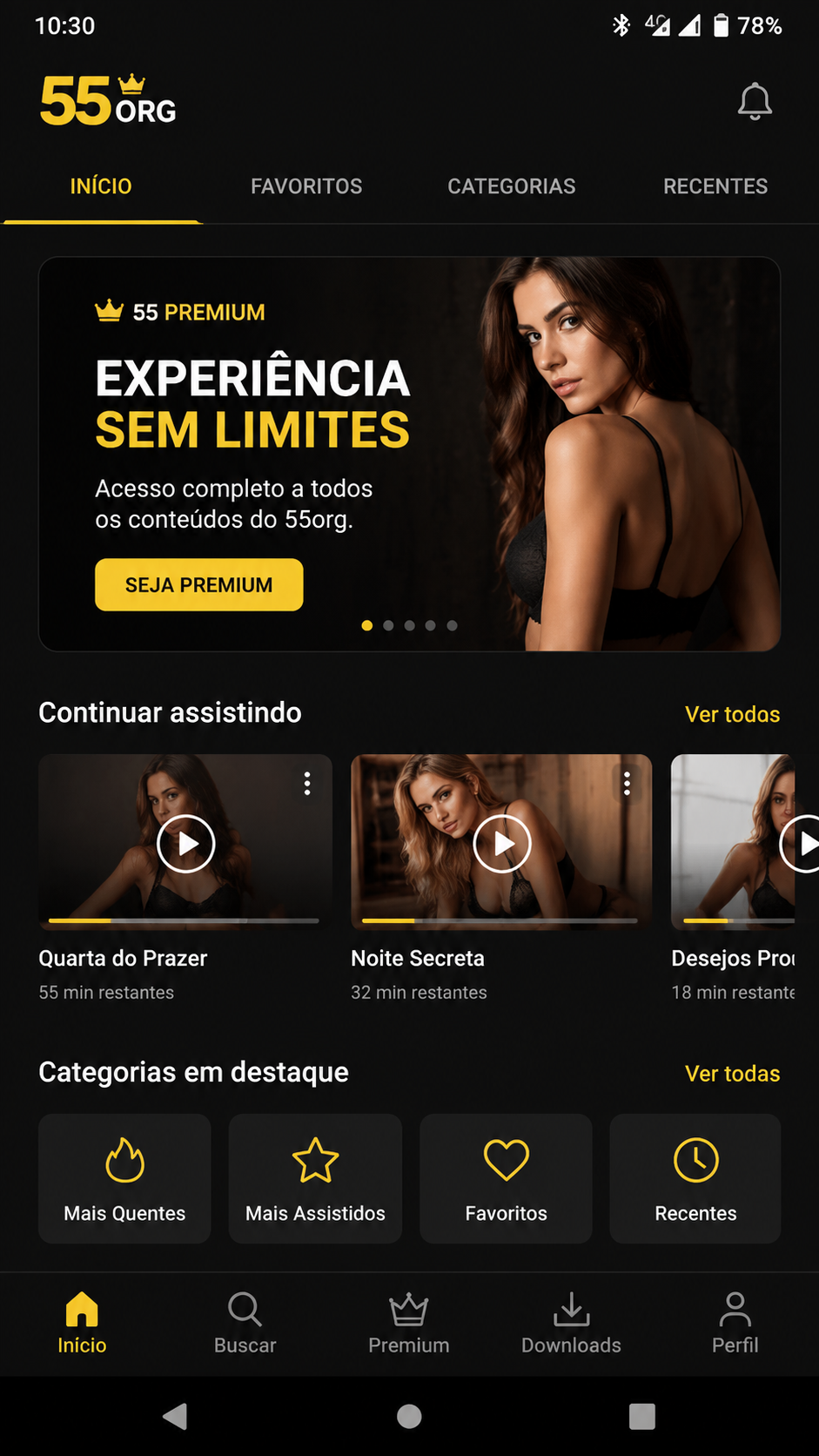View all in Categorias em destaque
The width and height of the screenshot is (819, 1456).
point(732,1074)
